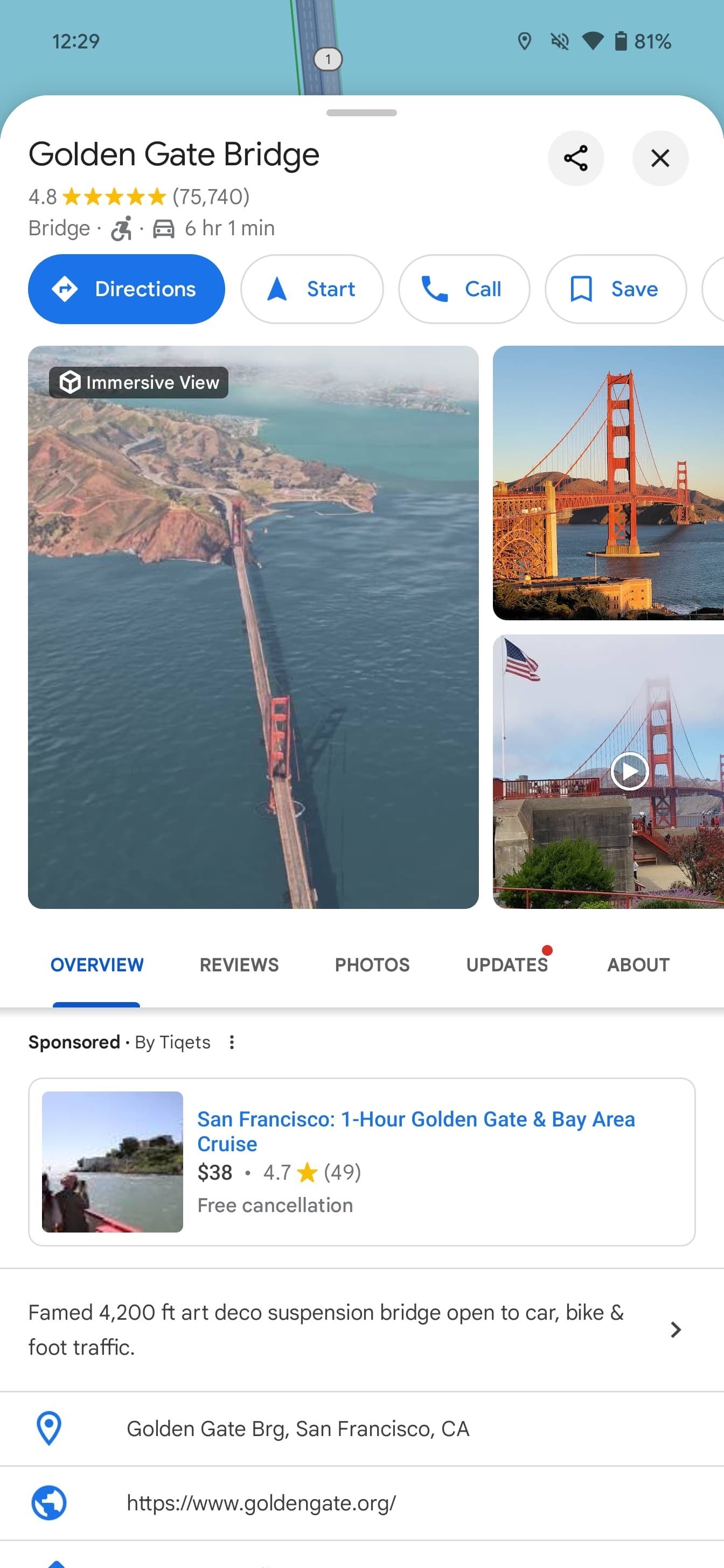Open the Immersive View aerial preview

[x=253, y=627]
